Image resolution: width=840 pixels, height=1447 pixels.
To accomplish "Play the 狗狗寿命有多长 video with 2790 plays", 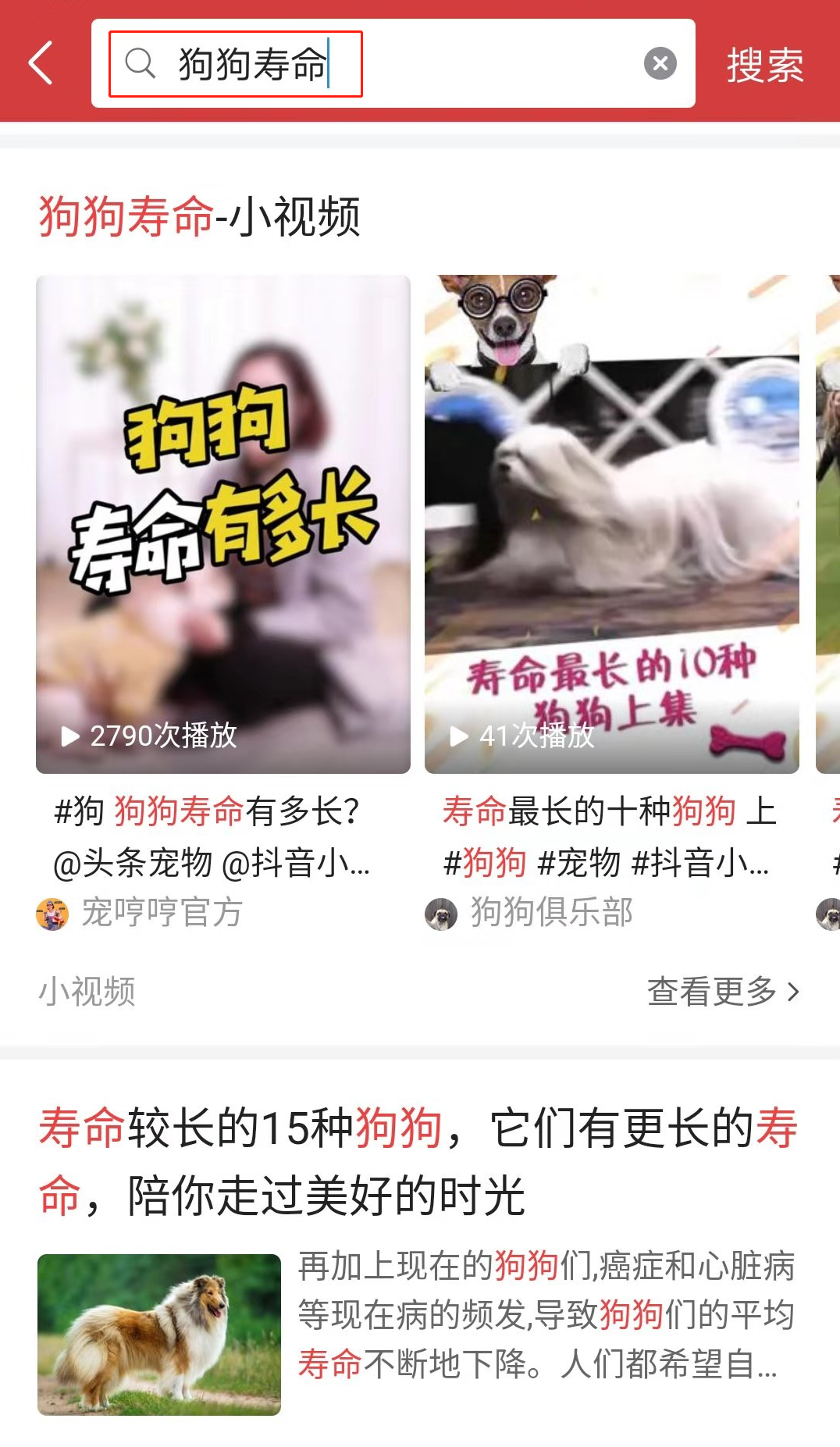I will tap(223, 523).
